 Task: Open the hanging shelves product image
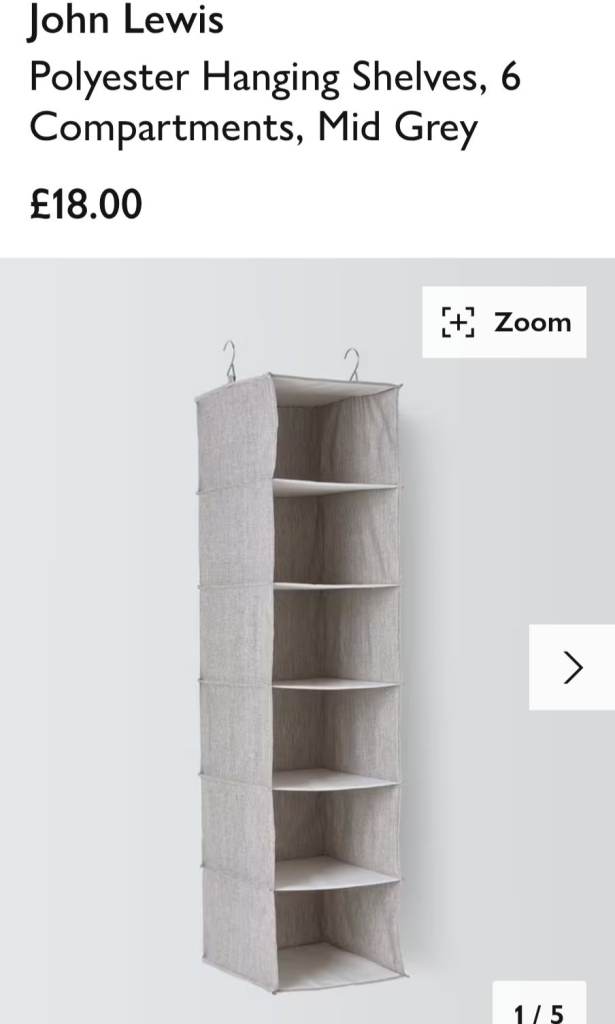[300, 666]
